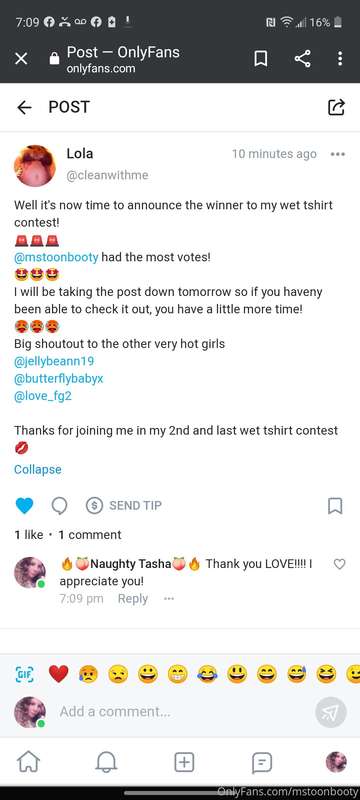Like Naughty Tasha's comment
The image size is (360, 800).
click(339, 564)
